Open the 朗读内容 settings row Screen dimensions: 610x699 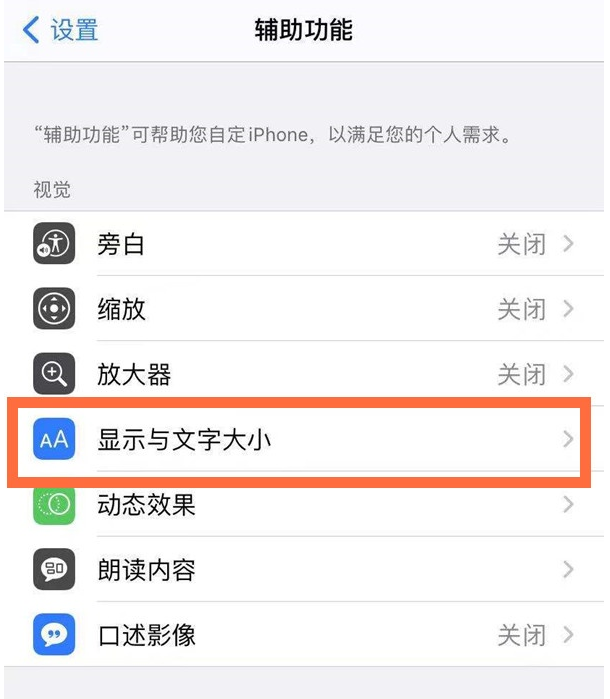[300, 570]
